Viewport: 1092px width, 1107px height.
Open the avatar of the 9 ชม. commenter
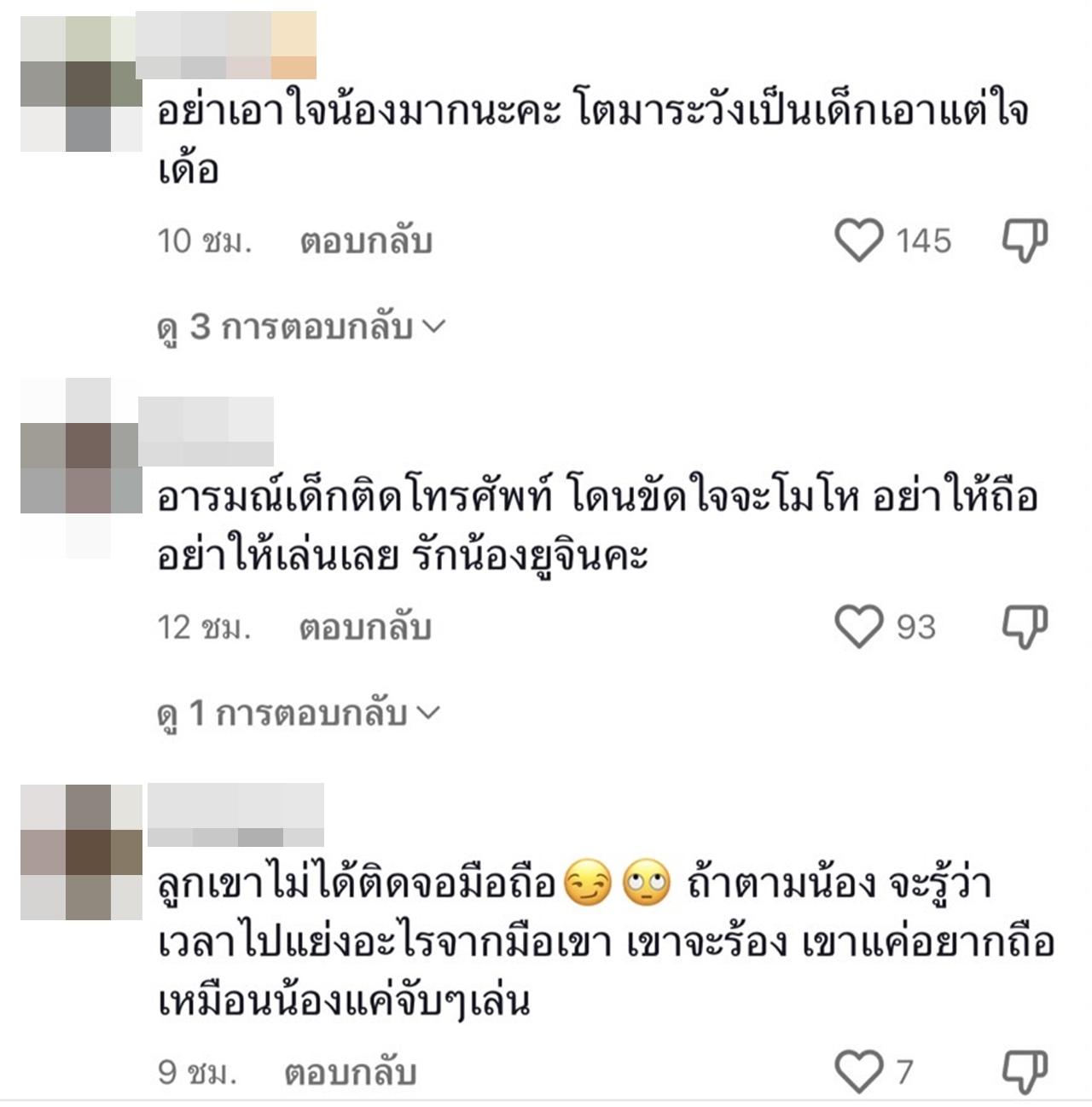pyautogui.click(x=81, y=852)
